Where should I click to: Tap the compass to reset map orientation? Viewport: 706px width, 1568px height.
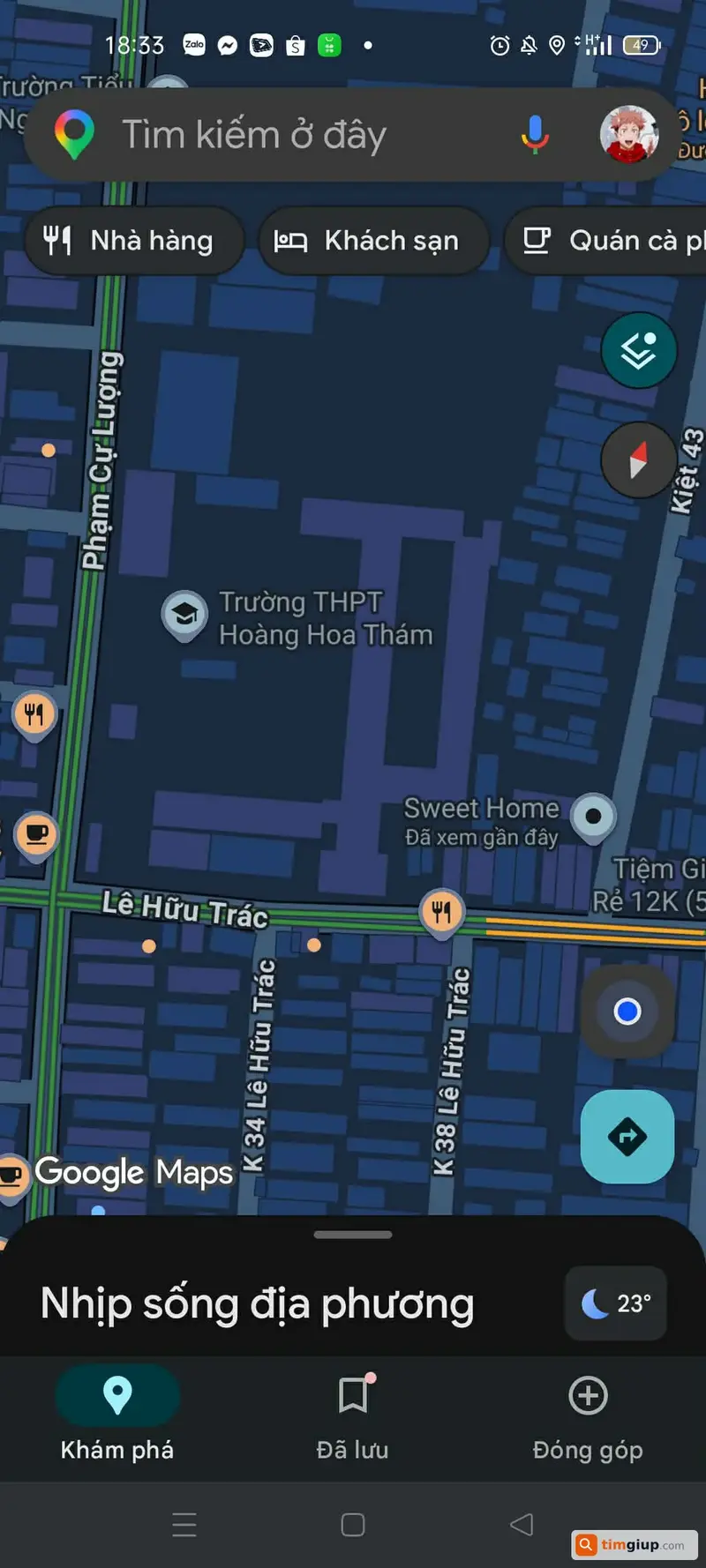click(638, 459)
